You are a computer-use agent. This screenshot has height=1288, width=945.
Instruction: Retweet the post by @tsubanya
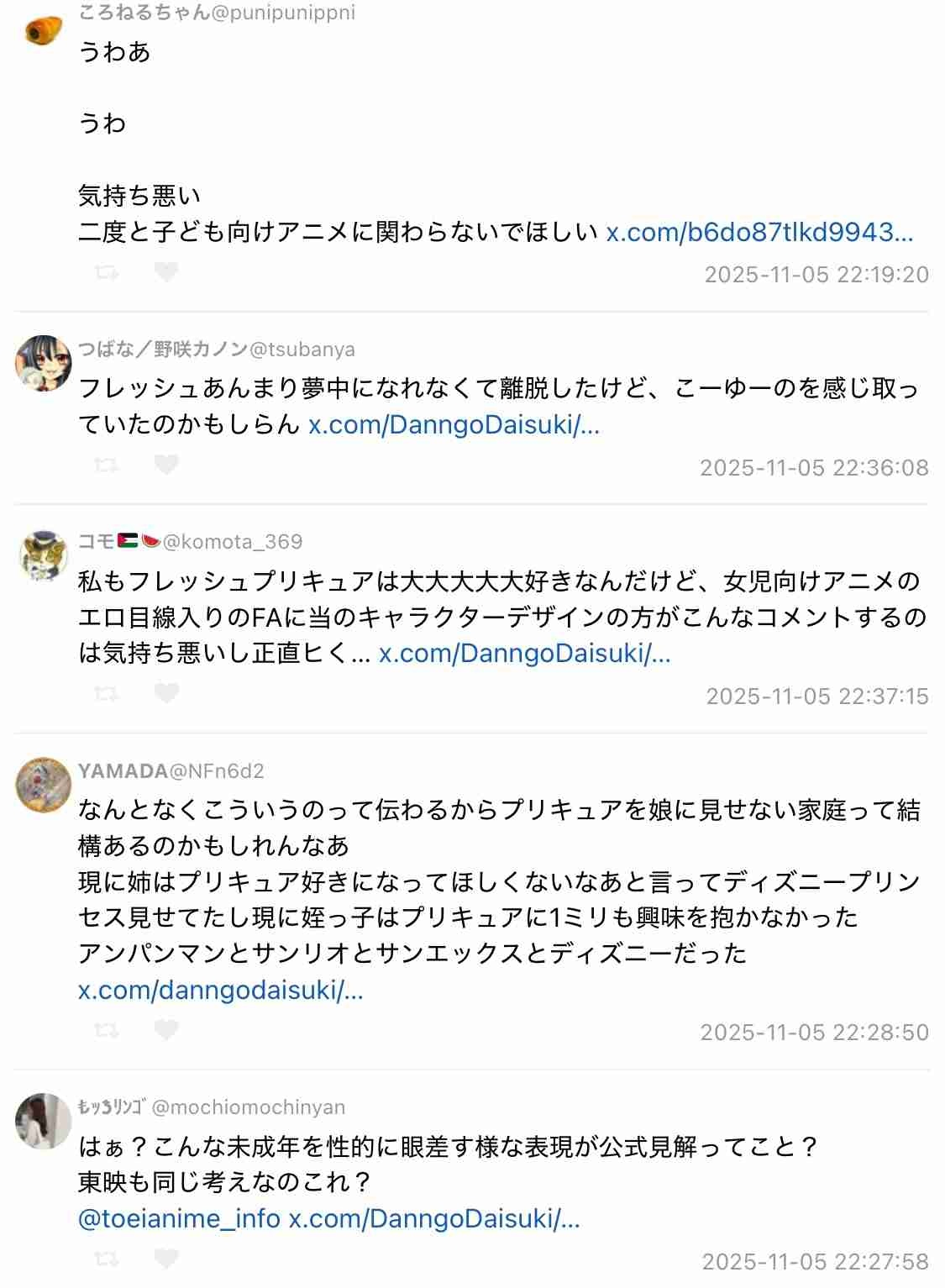tap(107, 465)
